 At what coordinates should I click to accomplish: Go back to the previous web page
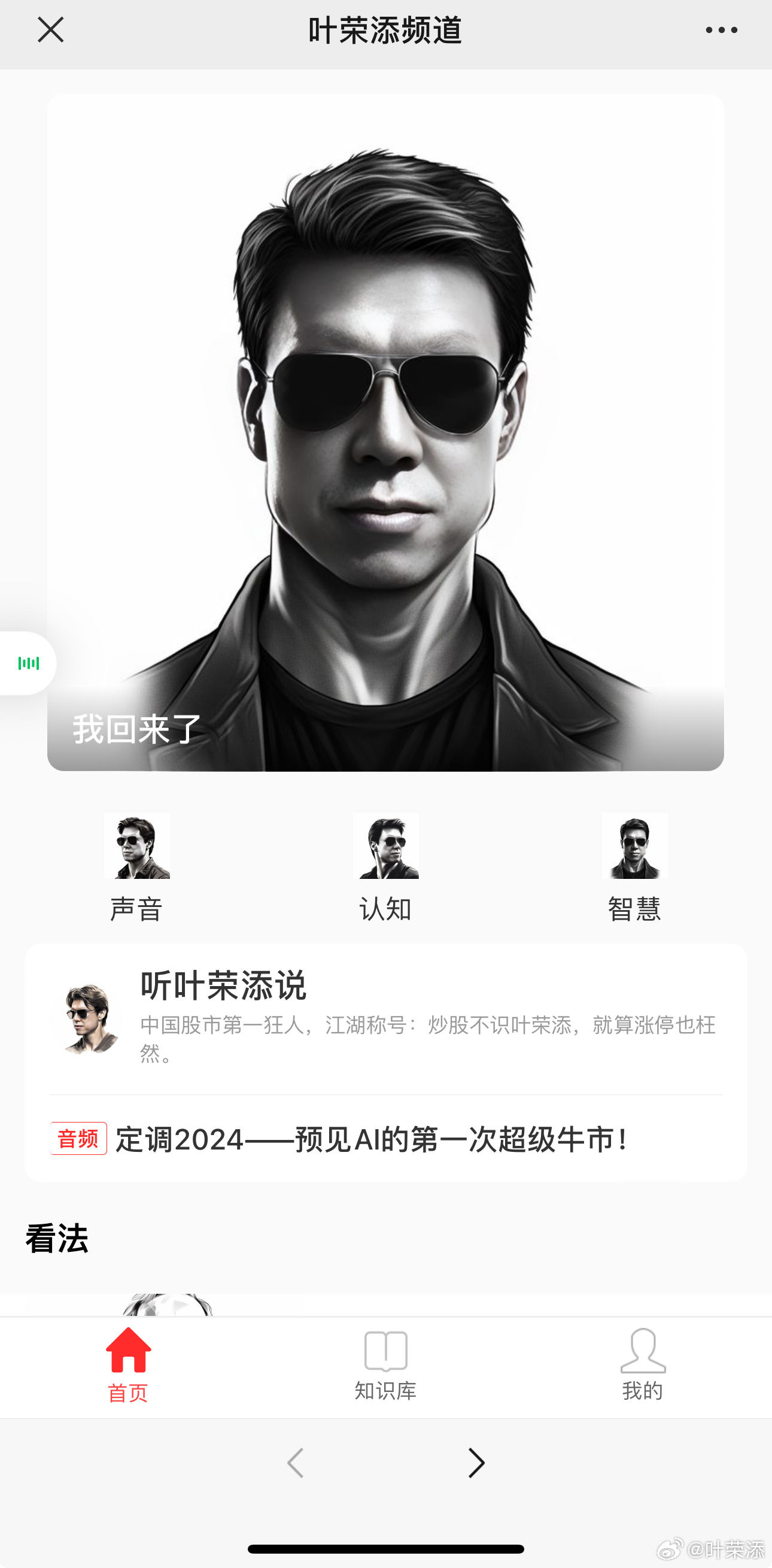[x=296, y=1463]
